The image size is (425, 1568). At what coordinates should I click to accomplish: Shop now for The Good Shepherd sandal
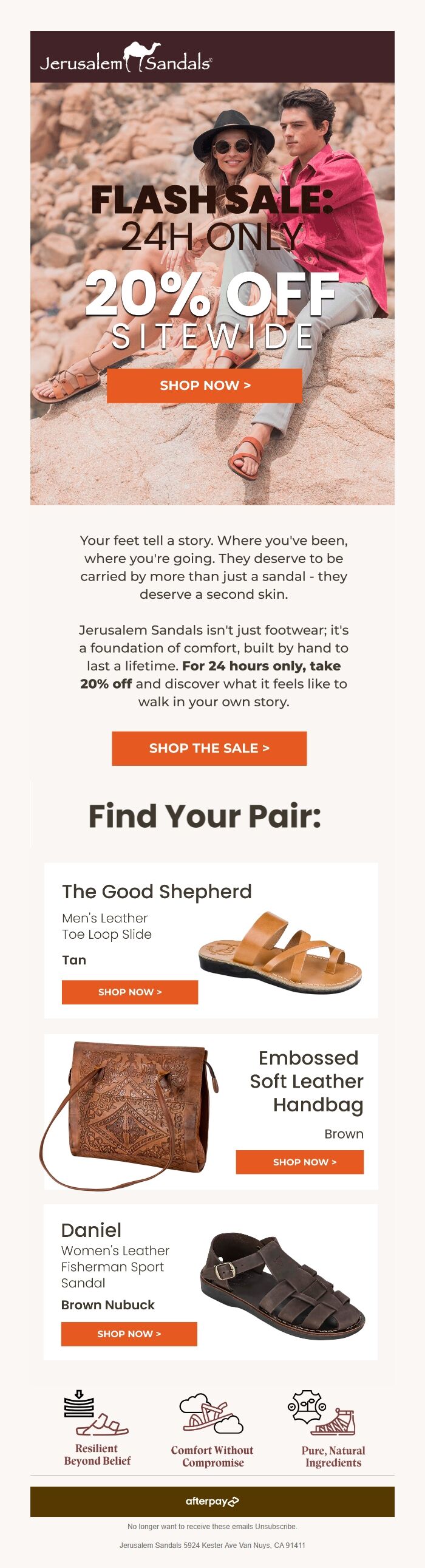(x=130, y=992)
